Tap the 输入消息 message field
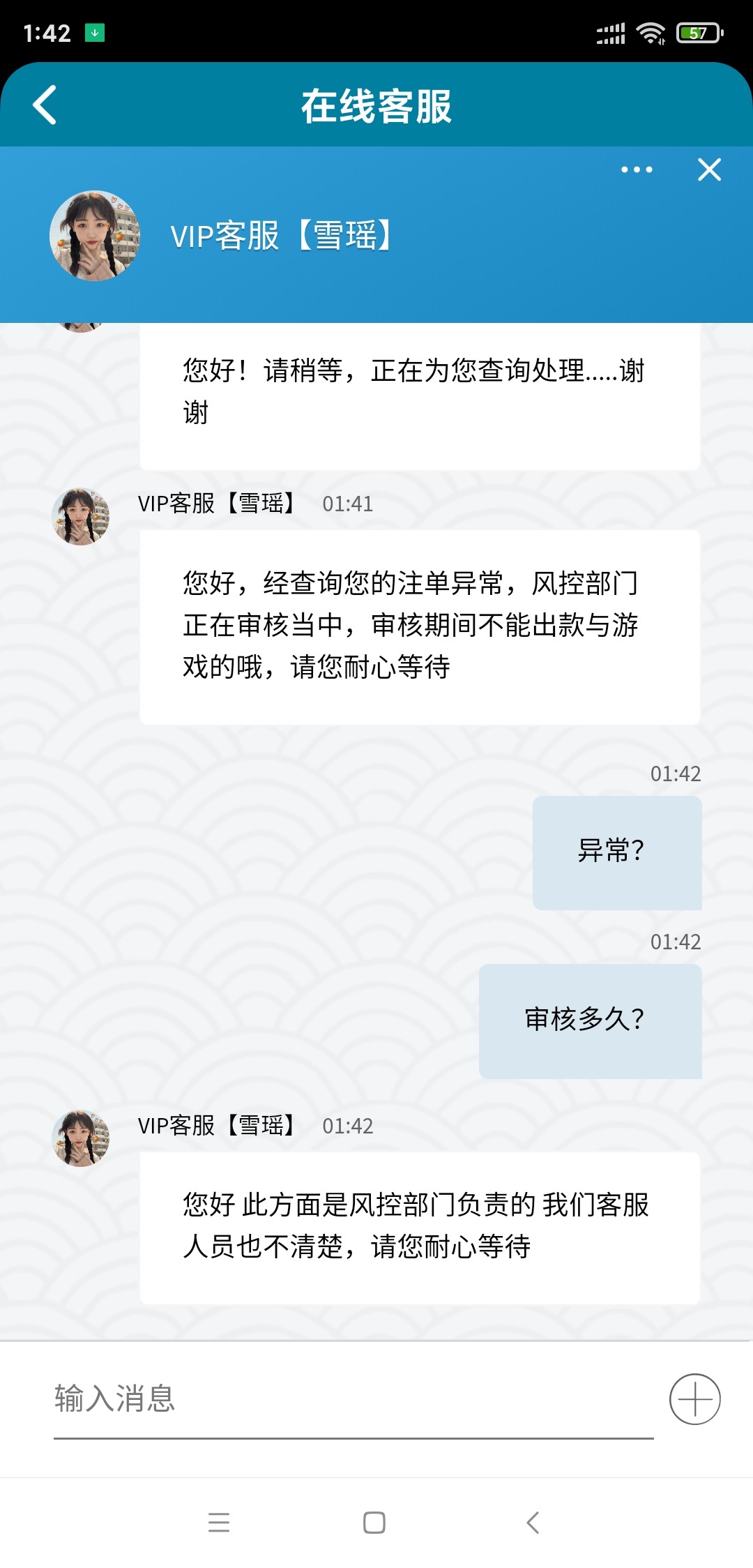This screenshot has width=753, height=1568. click(353, 1399)
